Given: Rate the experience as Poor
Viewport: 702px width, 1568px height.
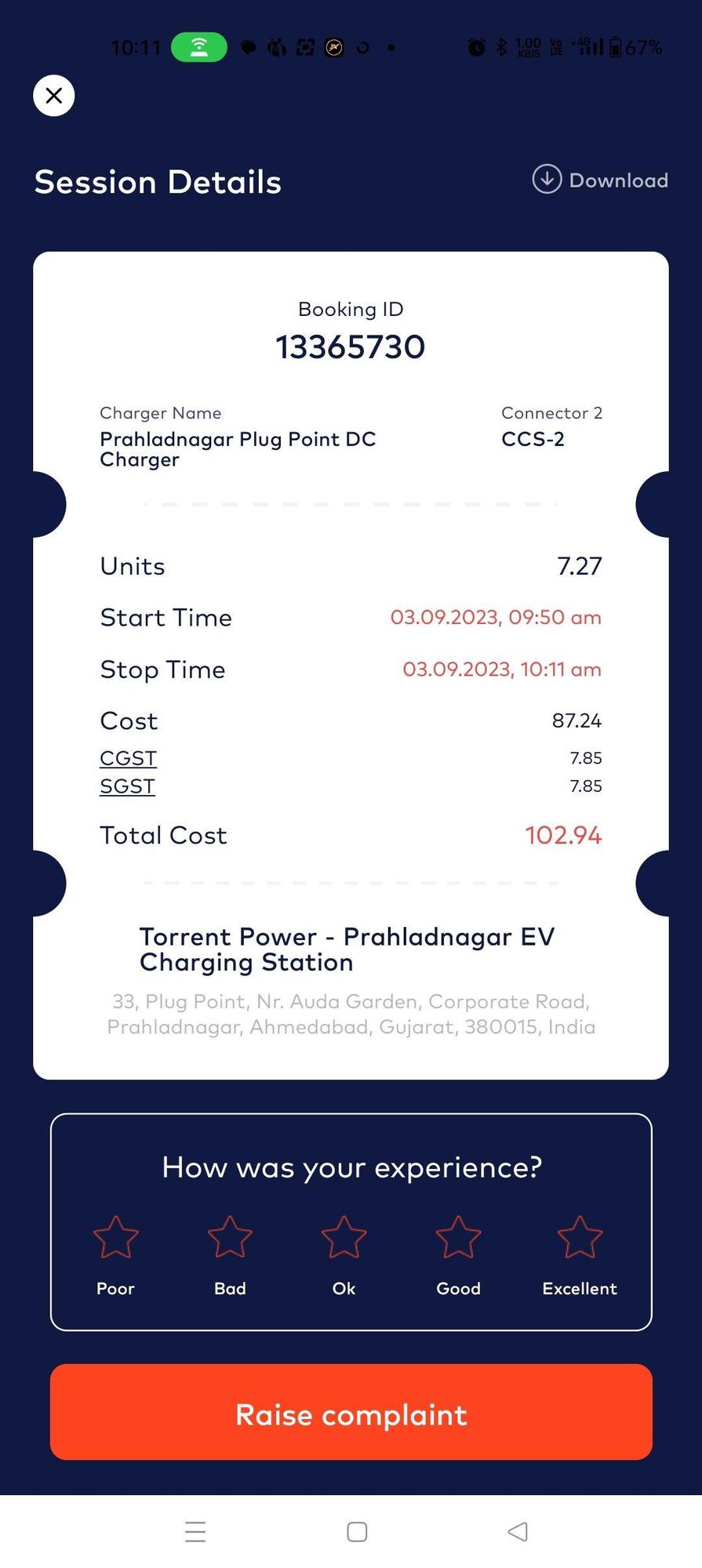Looking at the screenshot, I should pyautogui.click(x=116, y=1237).
